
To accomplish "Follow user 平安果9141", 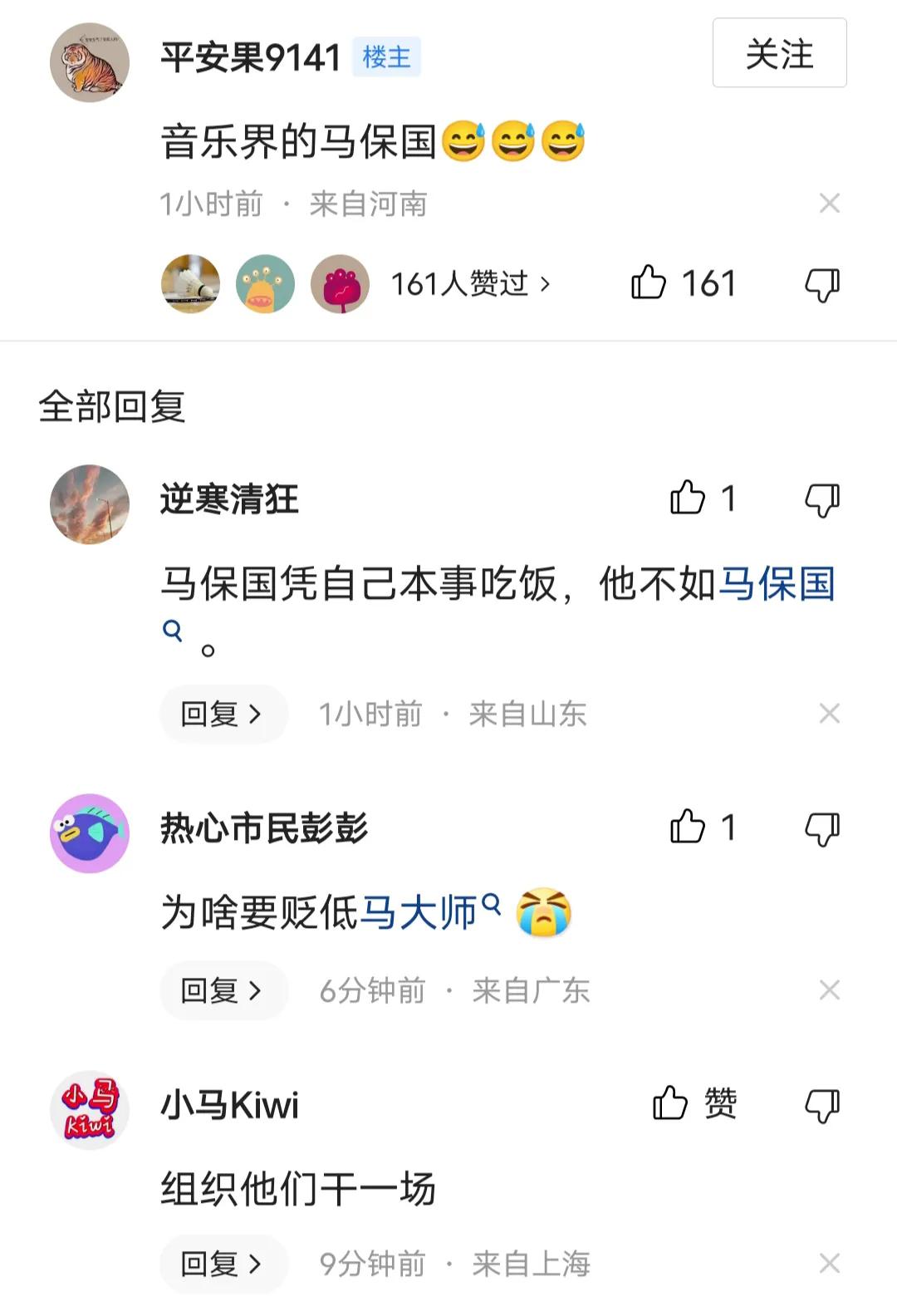I will (x=779, y=54).
